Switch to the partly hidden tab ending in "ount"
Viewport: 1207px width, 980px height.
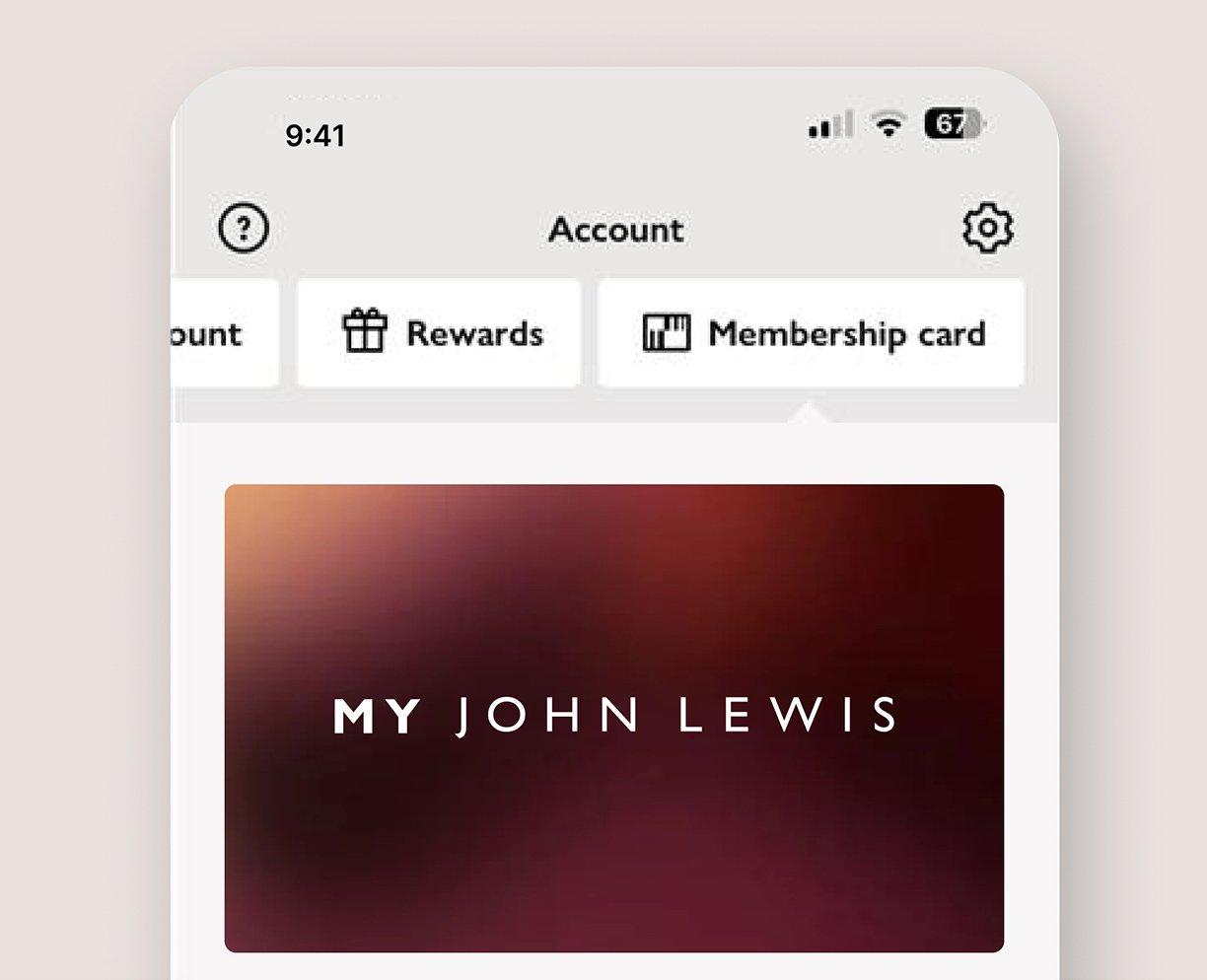click(219, 333)
